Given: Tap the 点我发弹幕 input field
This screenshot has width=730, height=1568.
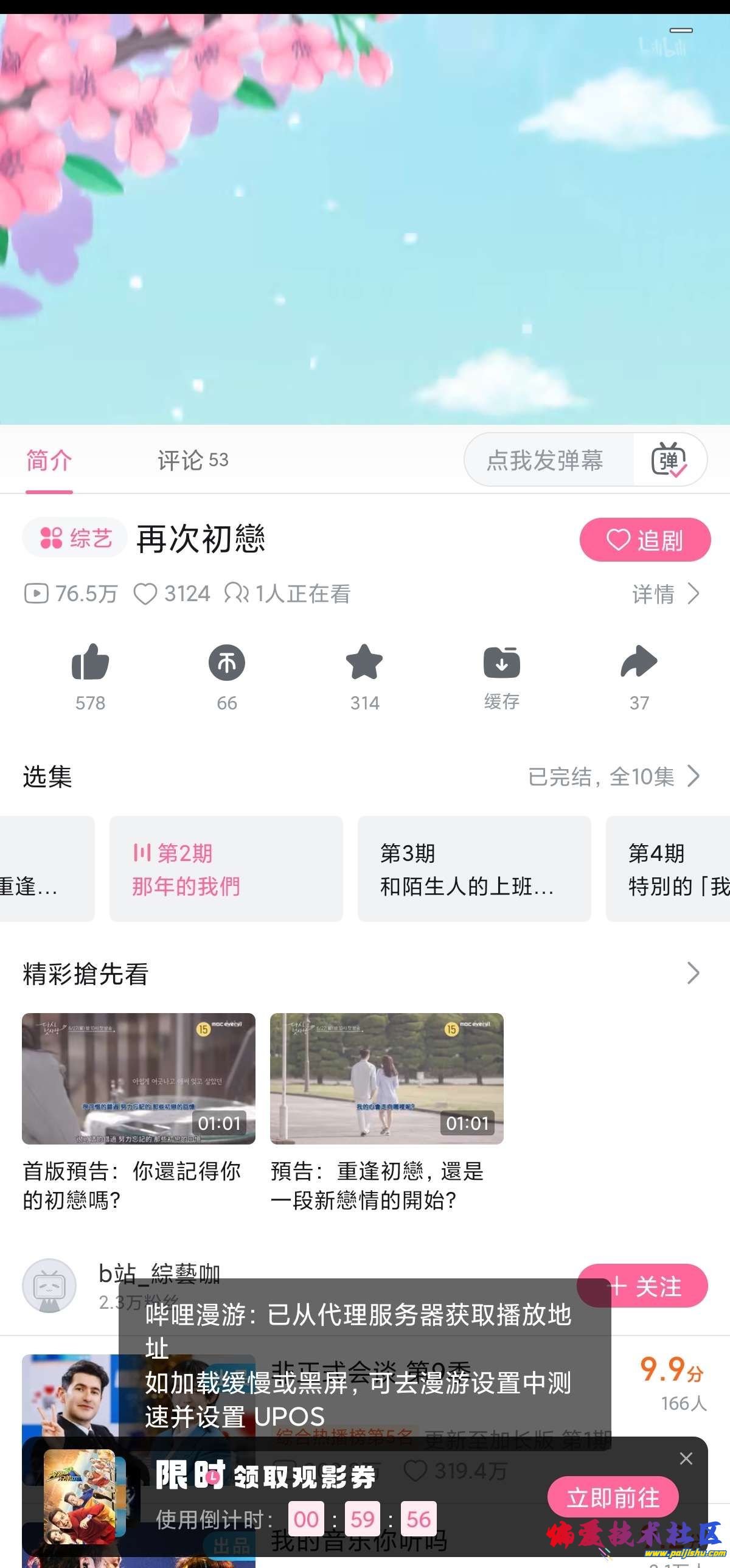Looking at the screenshot, I should coord(545,460).
